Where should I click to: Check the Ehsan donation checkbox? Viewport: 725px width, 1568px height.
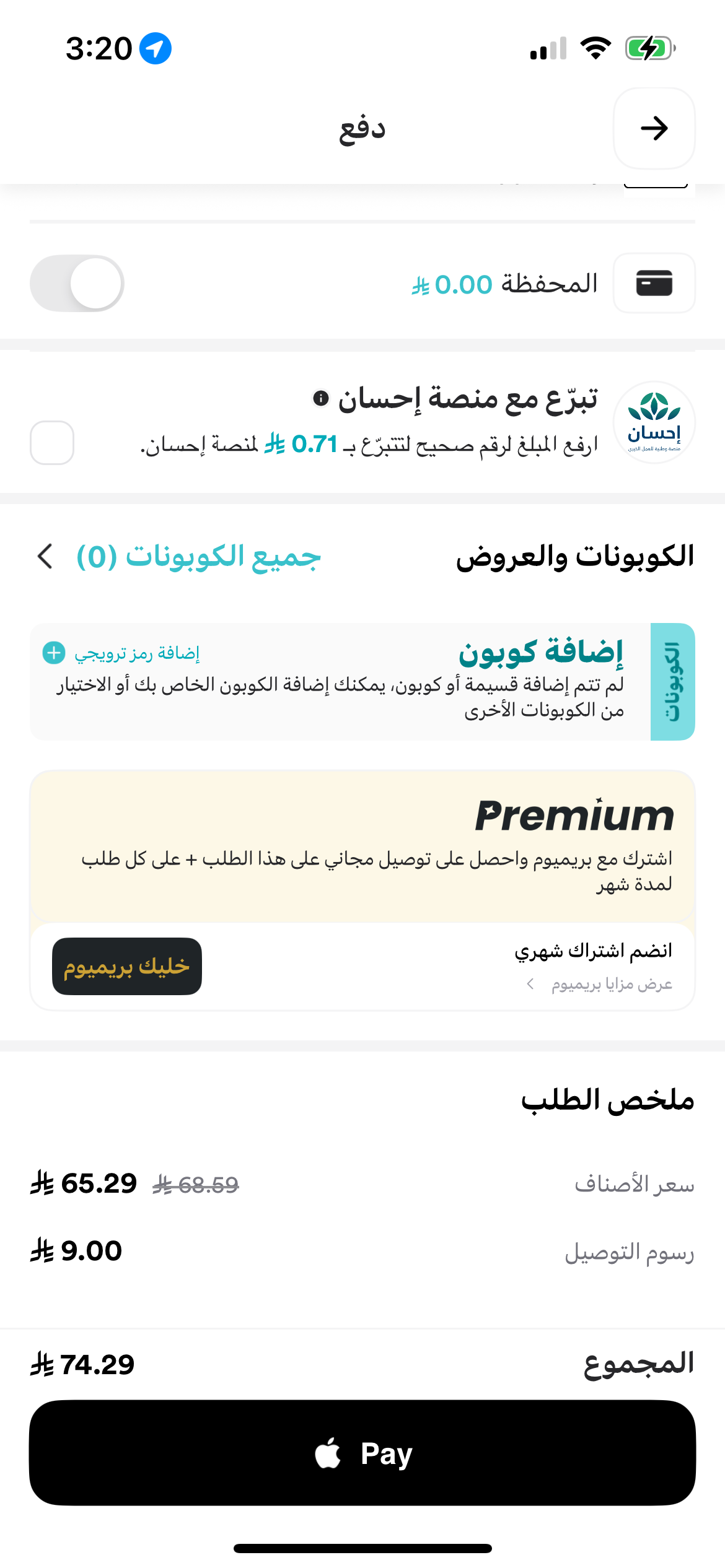click(52, 443)
